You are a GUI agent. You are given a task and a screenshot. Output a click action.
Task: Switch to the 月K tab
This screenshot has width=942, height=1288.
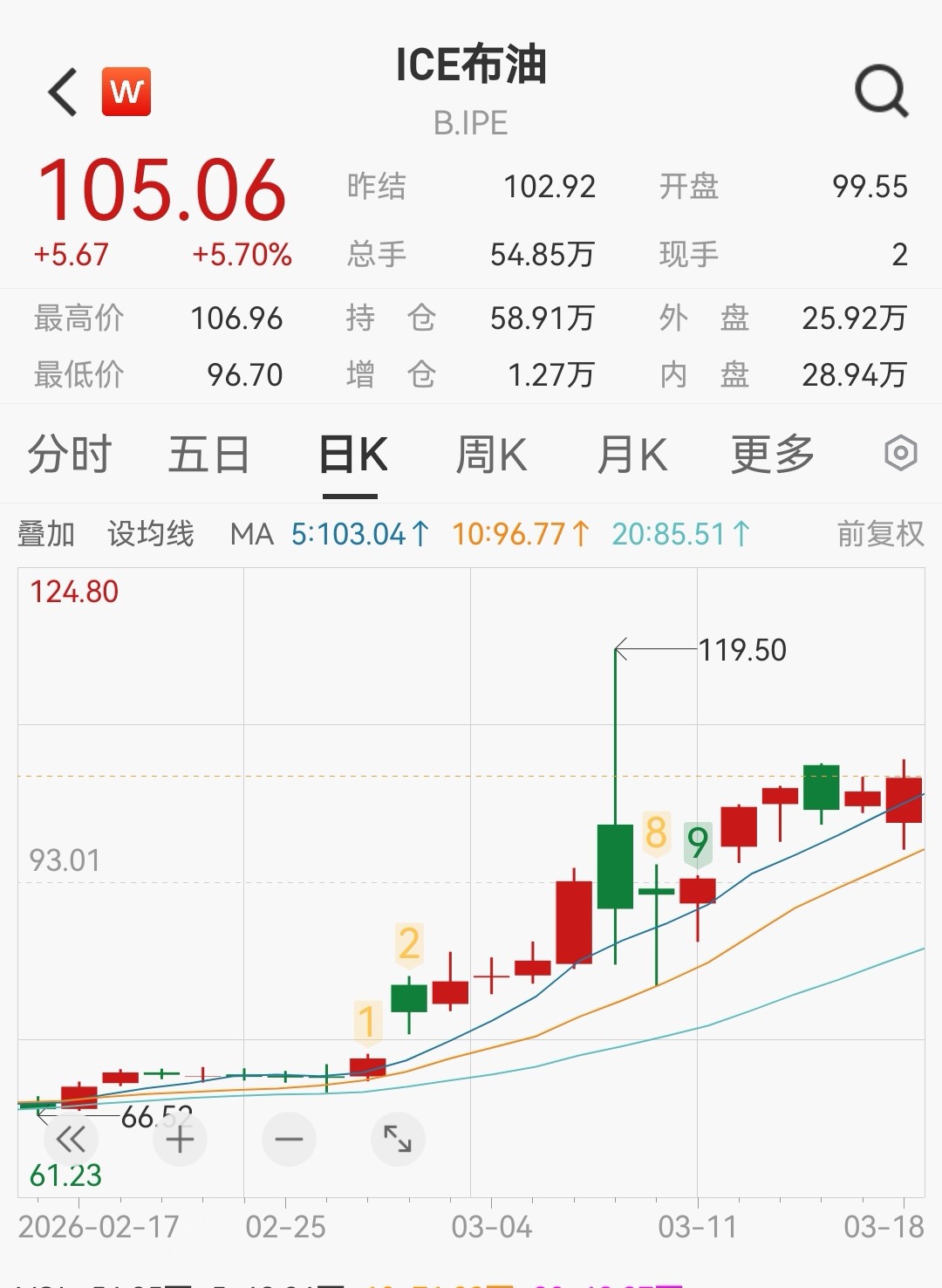coord(631,455)
